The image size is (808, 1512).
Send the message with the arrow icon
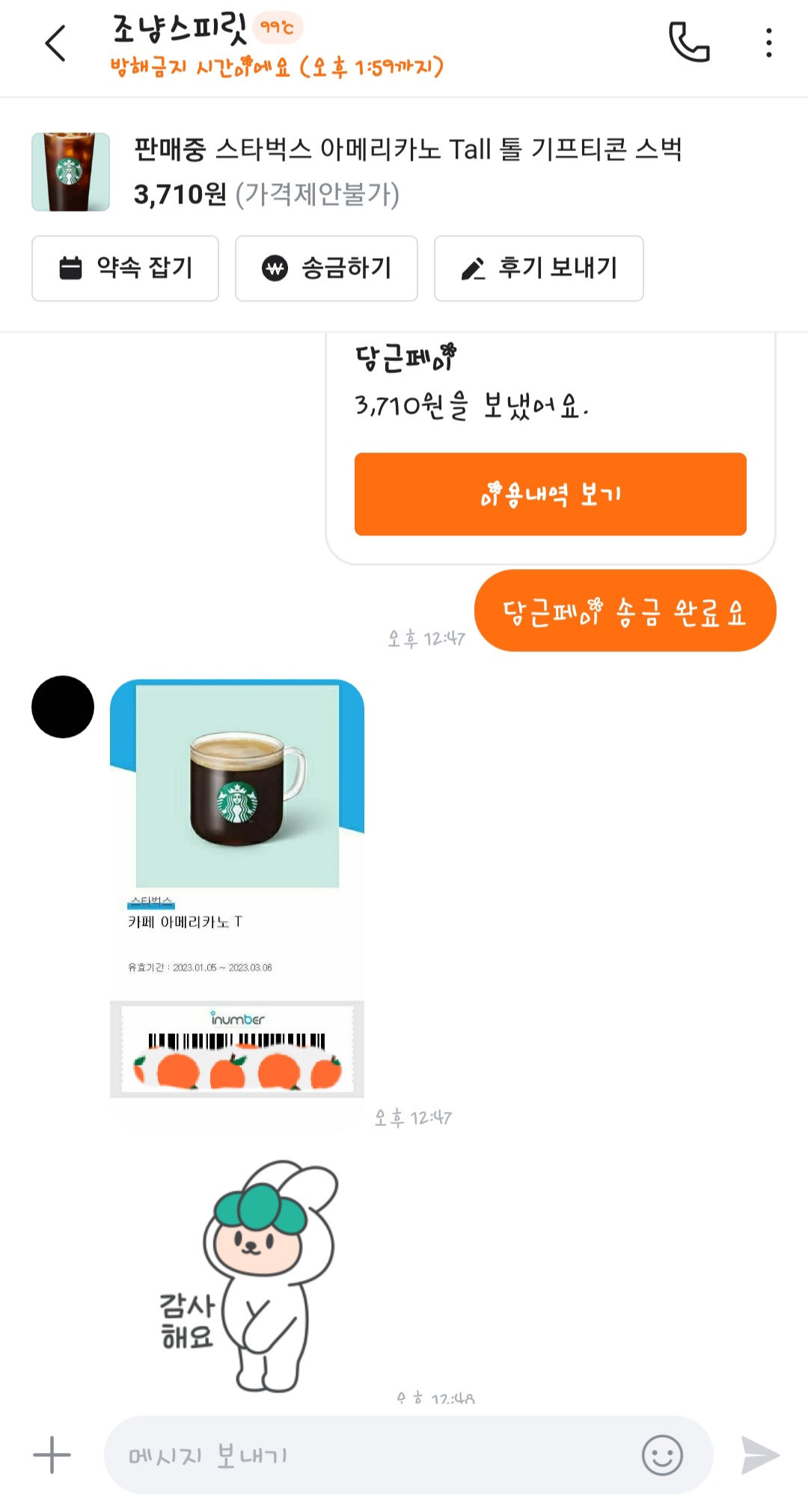pyautogui.click(x=760, y=1454)
